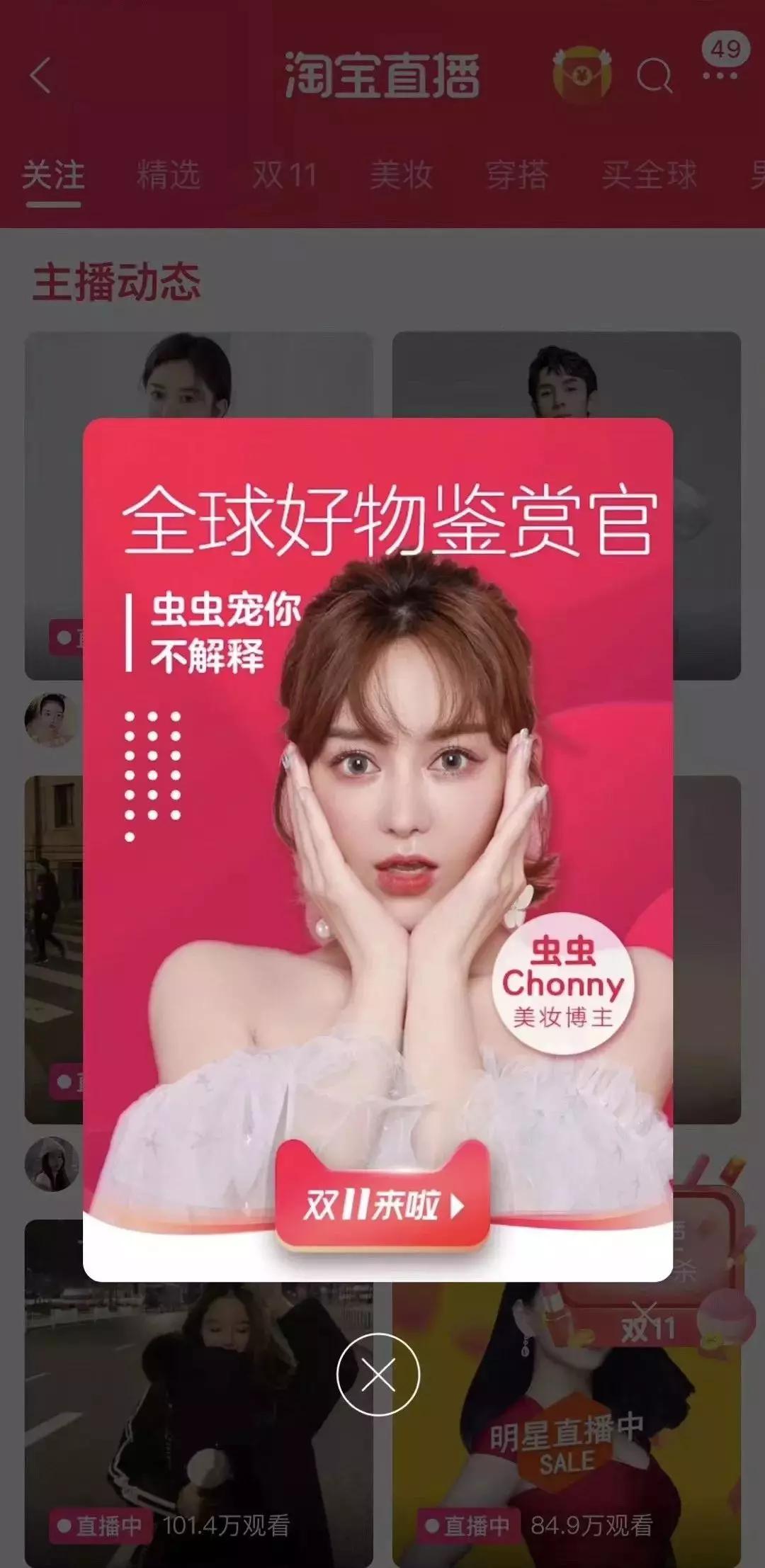The height and width of the screenshot is (1568, 765).
Task: Dismiss the popup with the X button
Action: [x=378, y=1375]
